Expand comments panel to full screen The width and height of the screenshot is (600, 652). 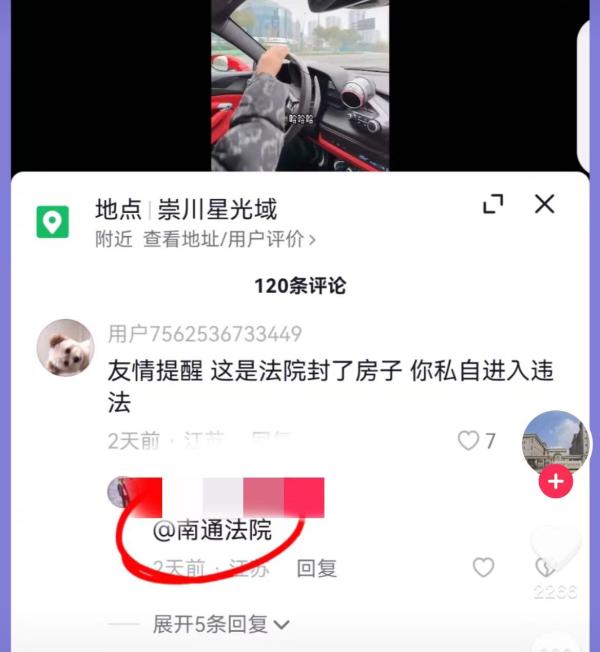point(493,205)
